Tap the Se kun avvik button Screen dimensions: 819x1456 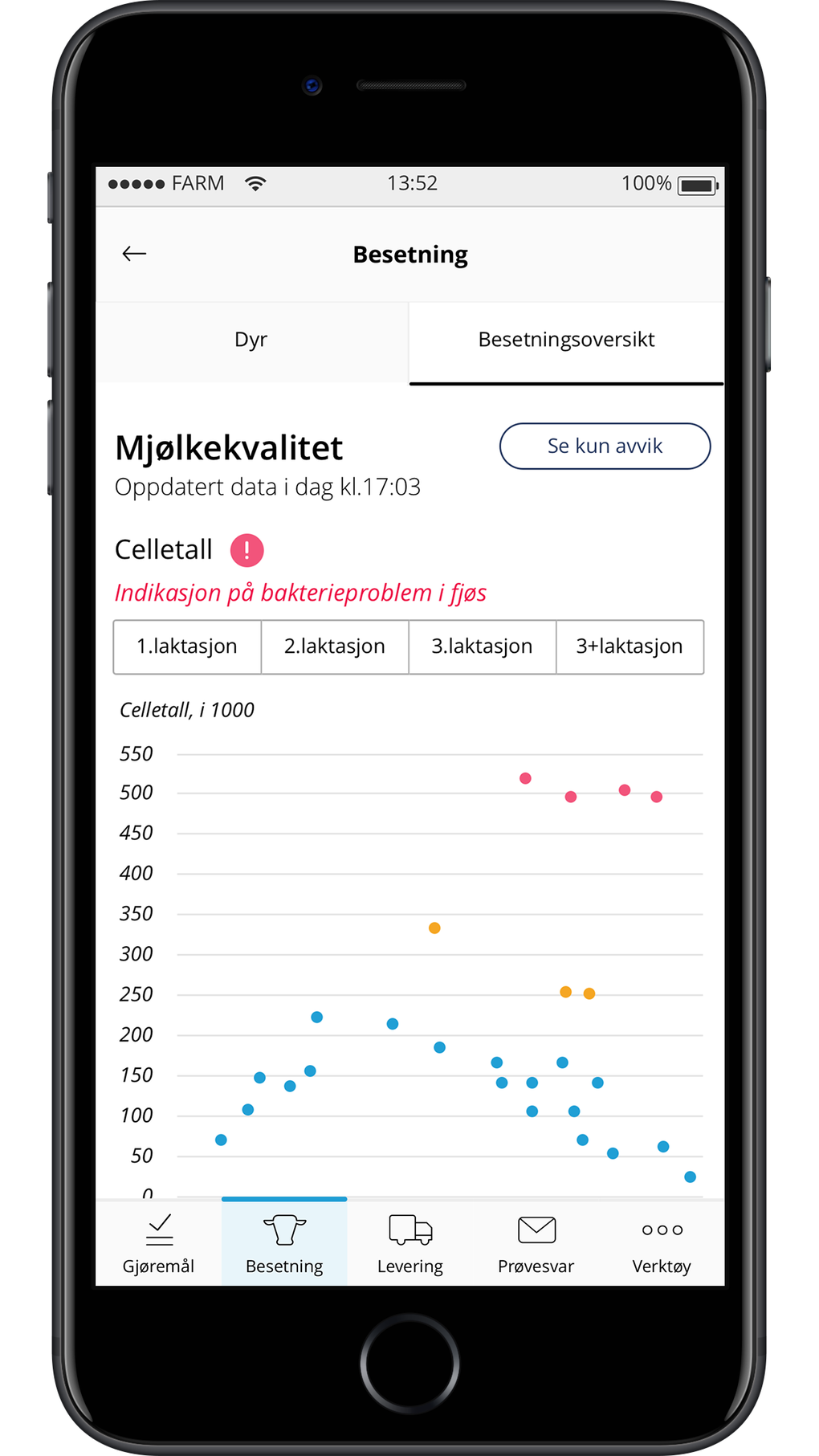(x=605, y=446)
